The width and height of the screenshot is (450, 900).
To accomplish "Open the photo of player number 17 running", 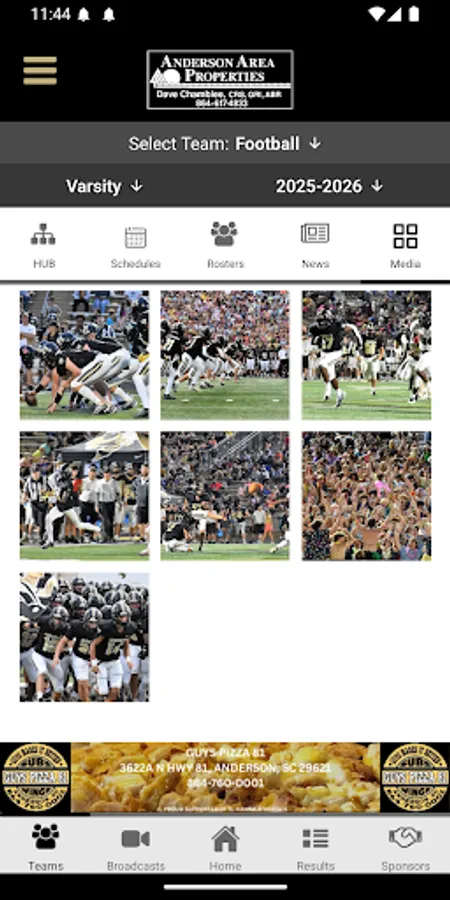I will [x=367, y=355].
